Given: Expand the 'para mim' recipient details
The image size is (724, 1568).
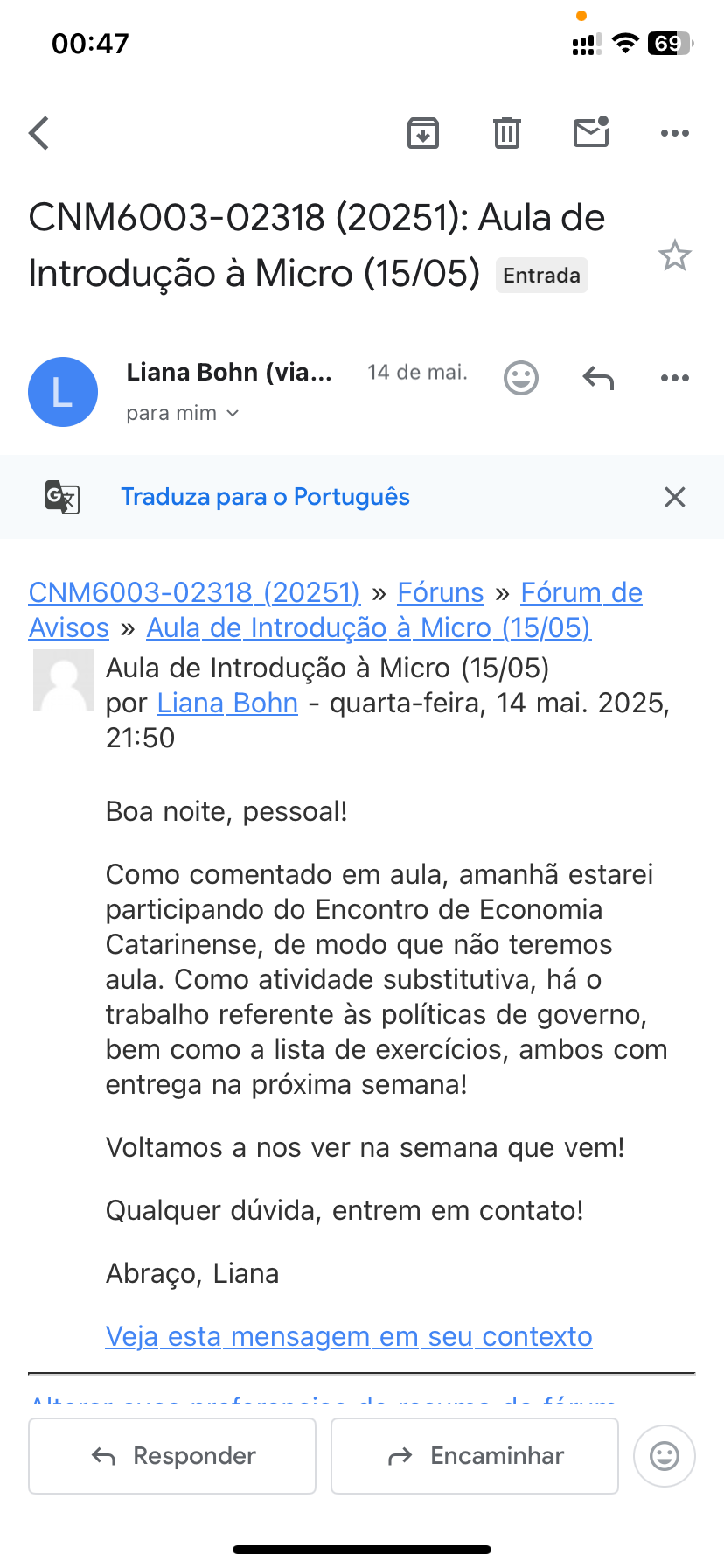Looking at the screenshot, I should tap(182, 413).
